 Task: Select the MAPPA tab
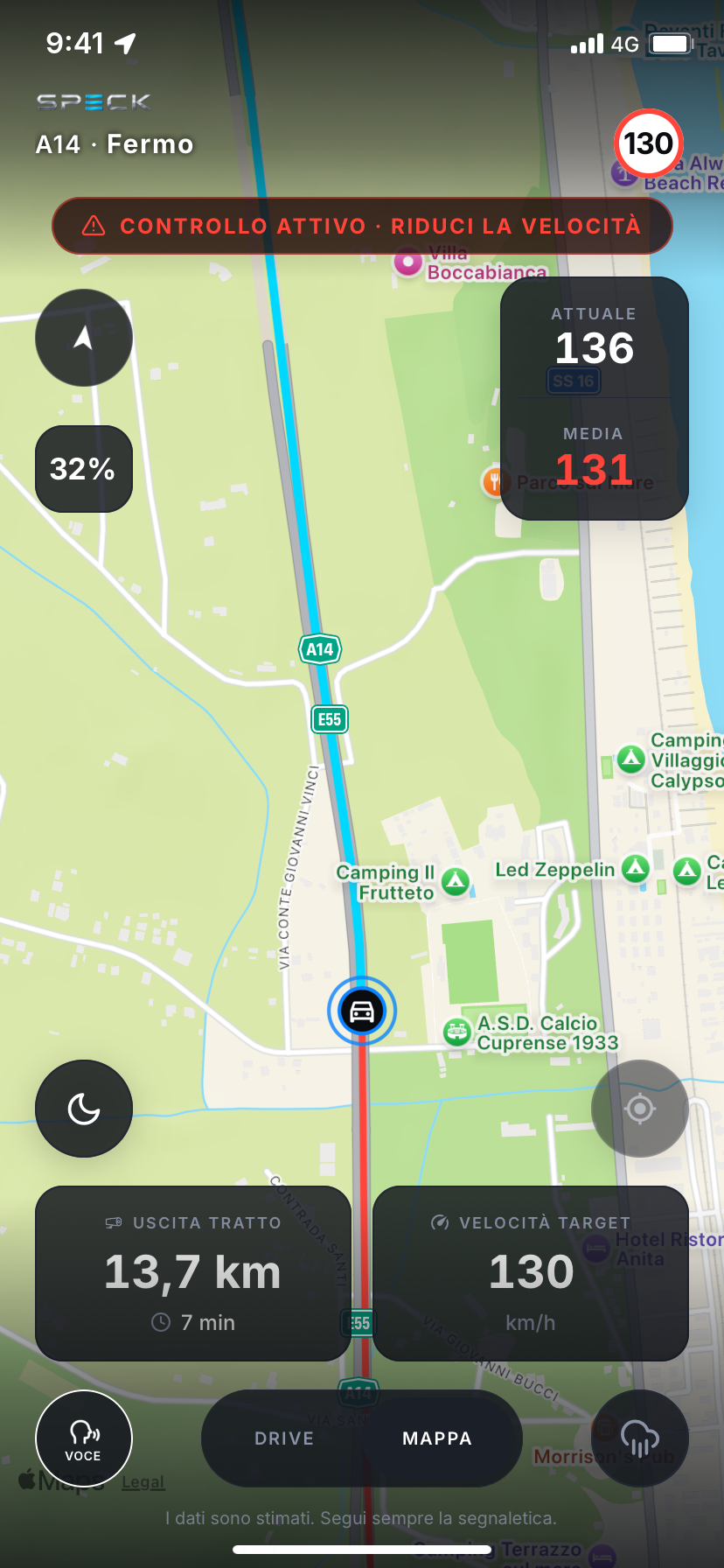pyautogui.click(x=437, y=1438)
